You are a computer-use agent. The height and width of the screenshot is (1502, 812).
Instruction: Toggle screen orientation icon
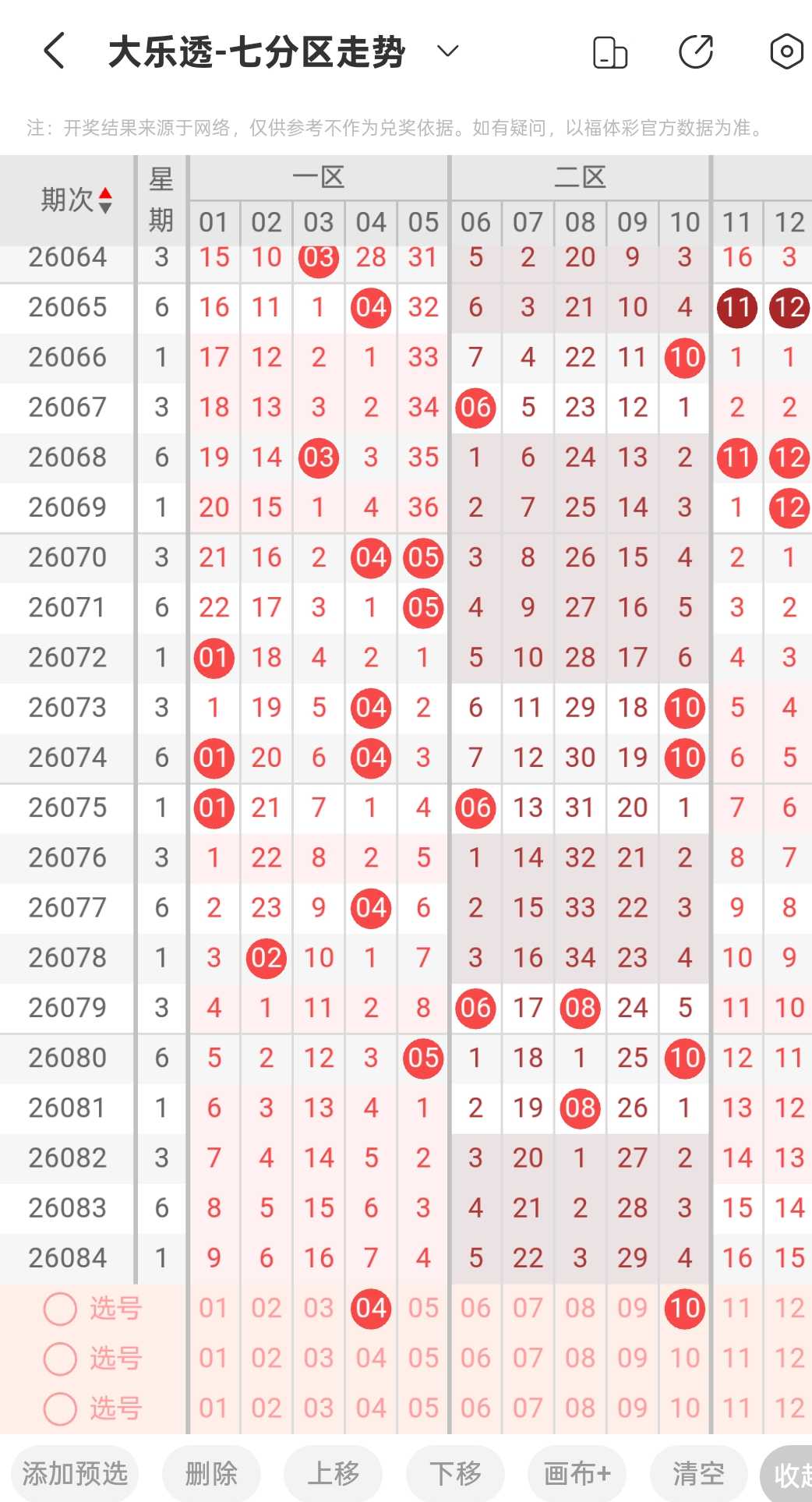click(x=610, y=52)
